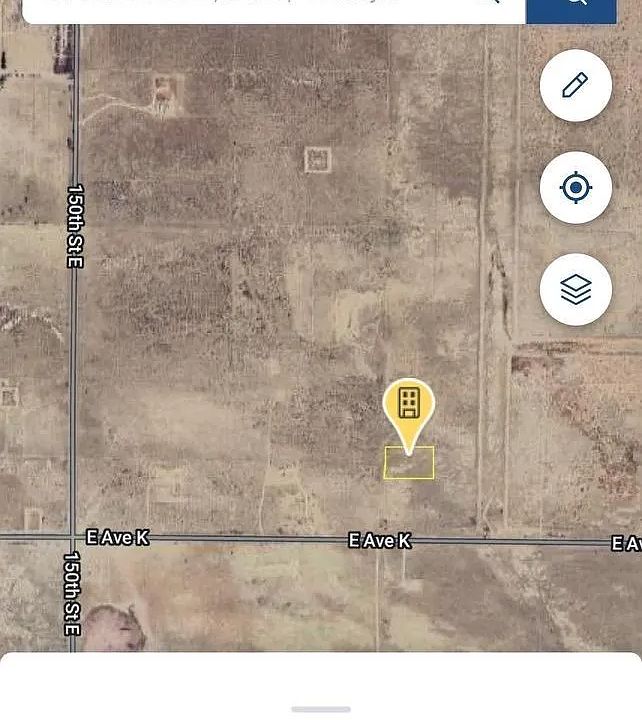642x720 pixels.
Task: Open the map layers selector
Action: tap(575, 290)
